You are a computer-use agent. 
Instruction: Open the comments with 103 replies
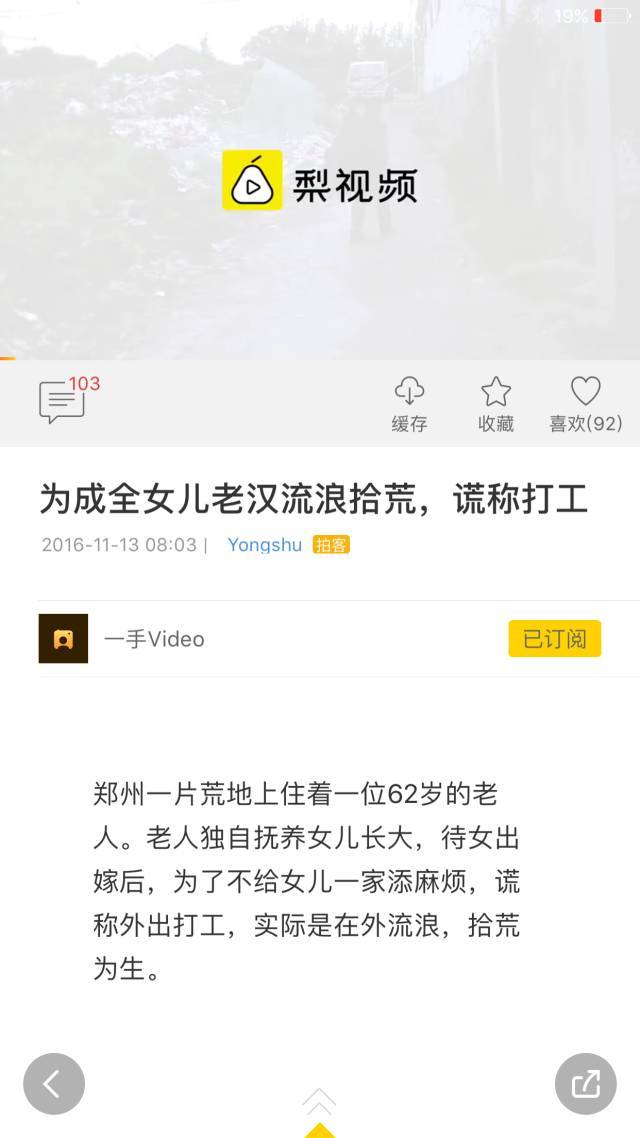coord(62,402)
